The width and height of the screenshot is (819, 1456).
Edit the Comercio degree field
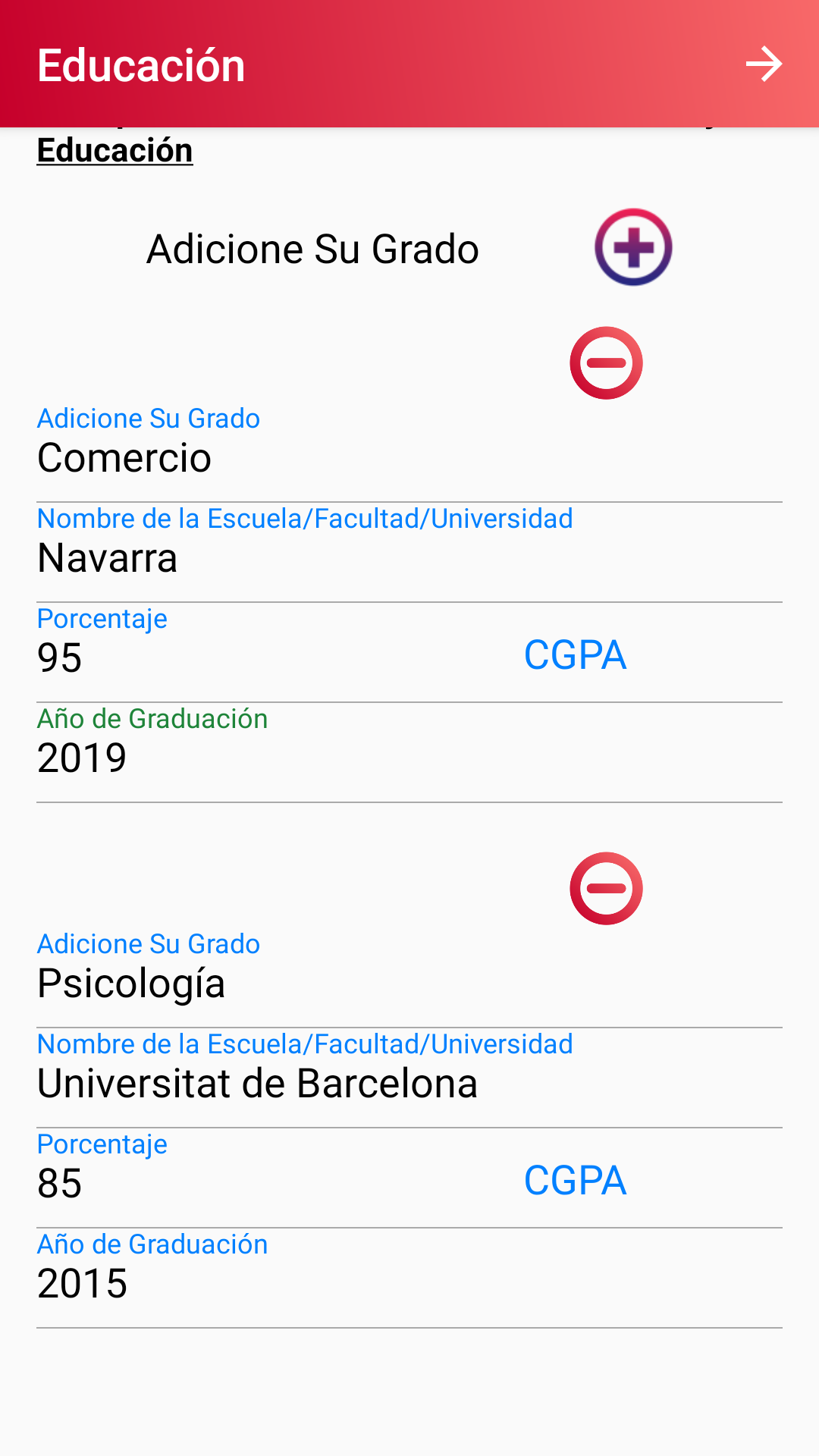[409, 452]
